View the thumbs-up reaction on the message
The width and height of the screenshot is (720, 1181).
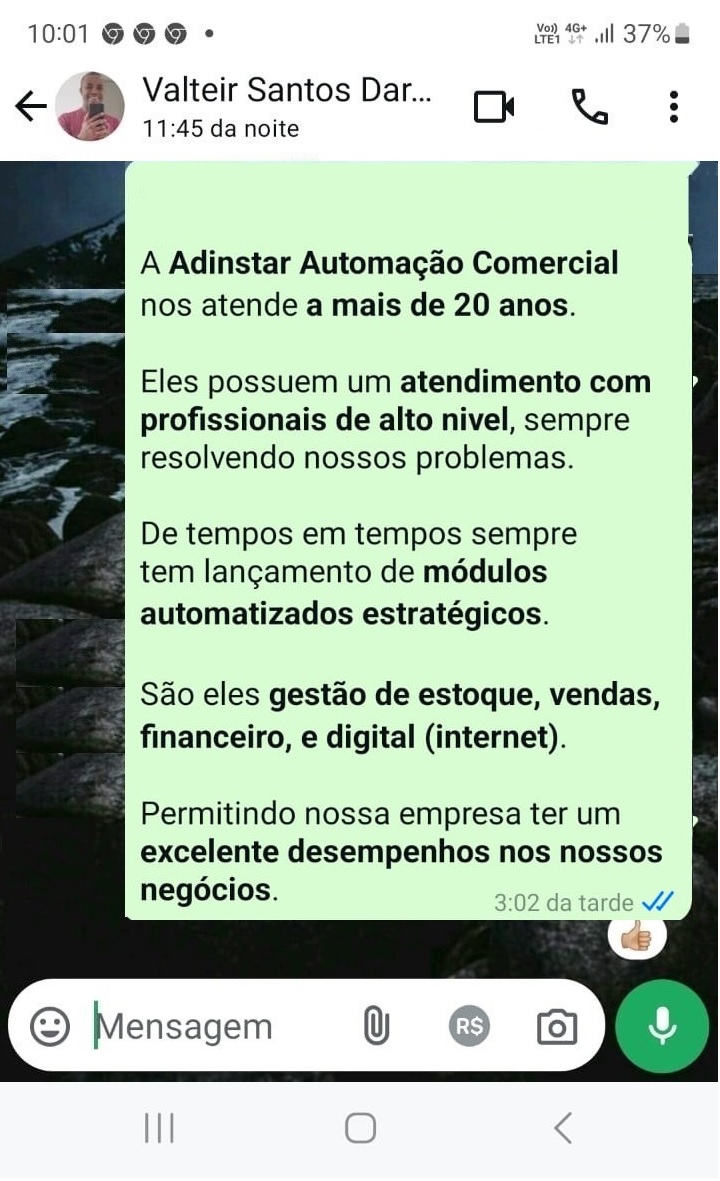tap(637, 938)
